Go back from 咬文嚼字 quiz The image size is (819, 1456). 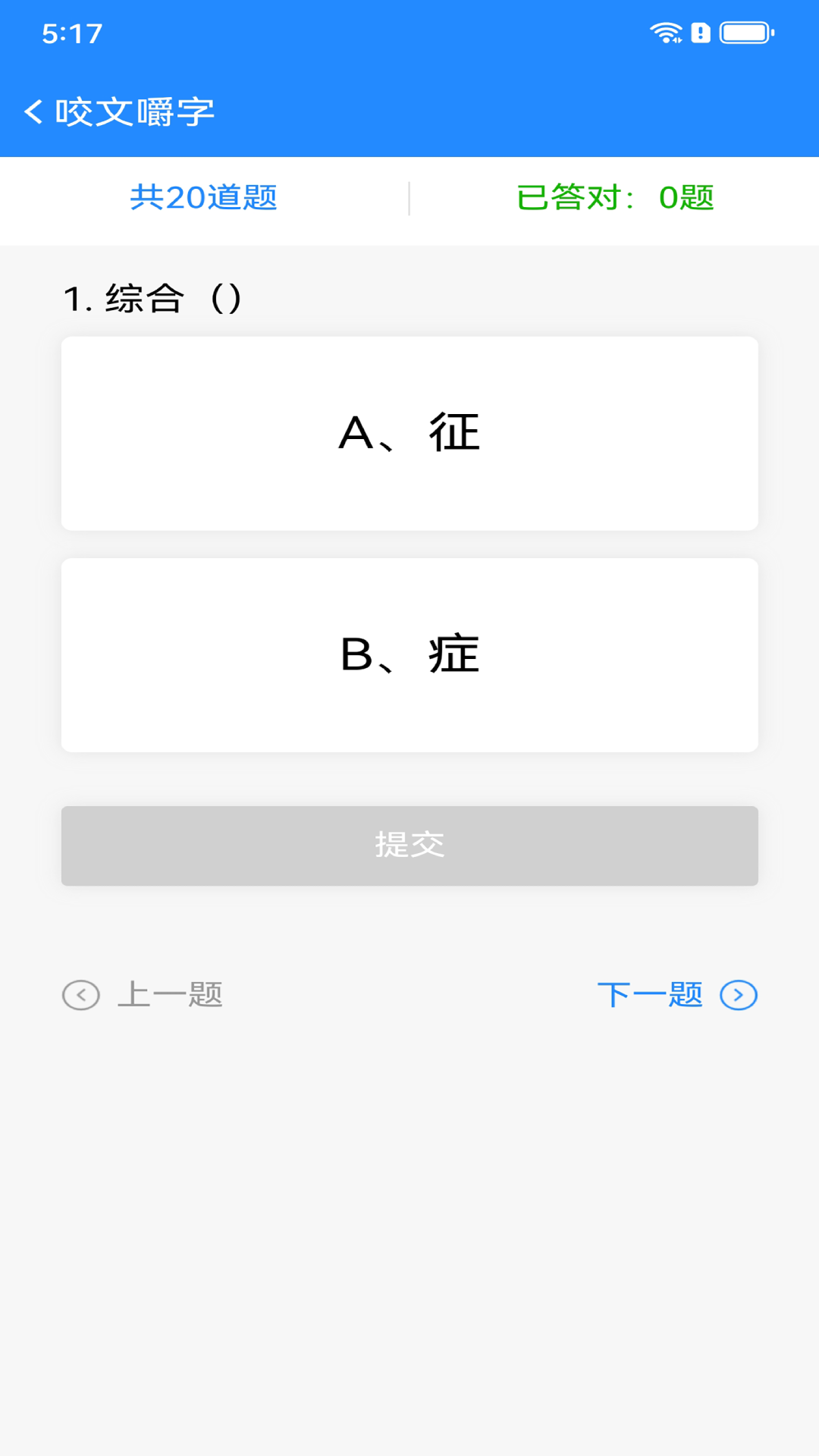pos(33,112)
